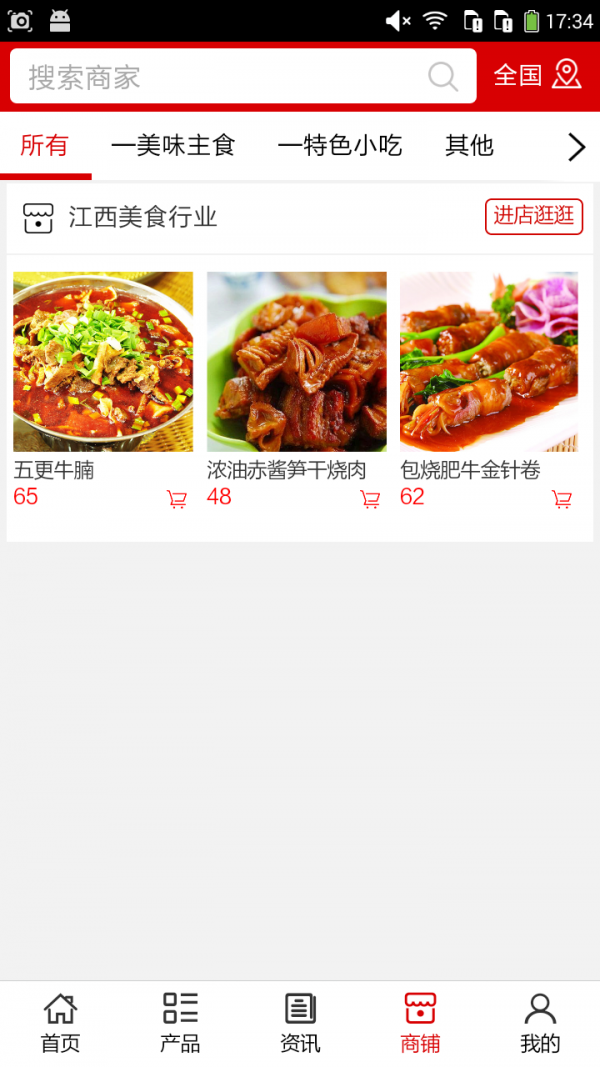
Task: Add 包烧肥牛金针卷 to the cart
Action: click(x=562, y=499)
